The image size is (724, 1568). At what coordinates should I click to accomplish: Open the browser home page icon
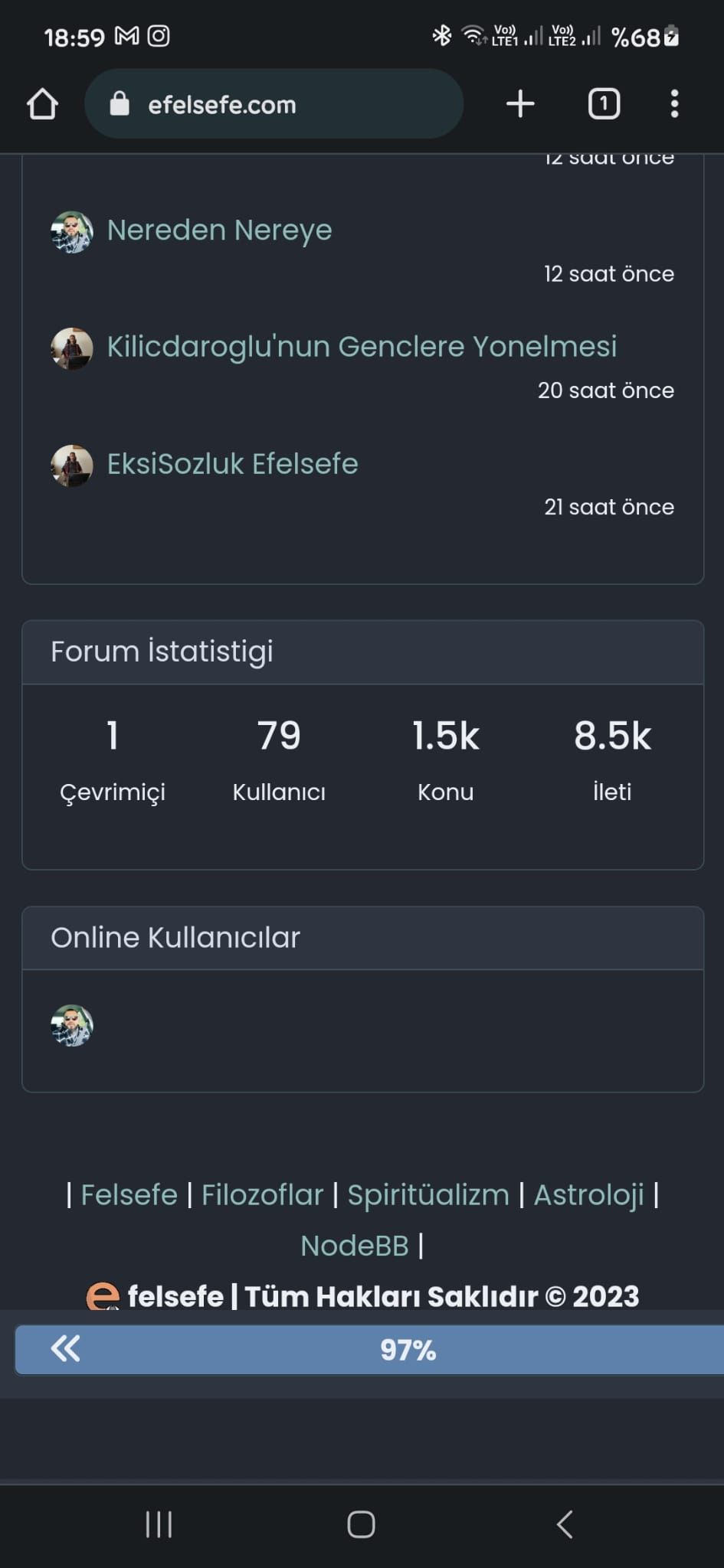(42, 104)
